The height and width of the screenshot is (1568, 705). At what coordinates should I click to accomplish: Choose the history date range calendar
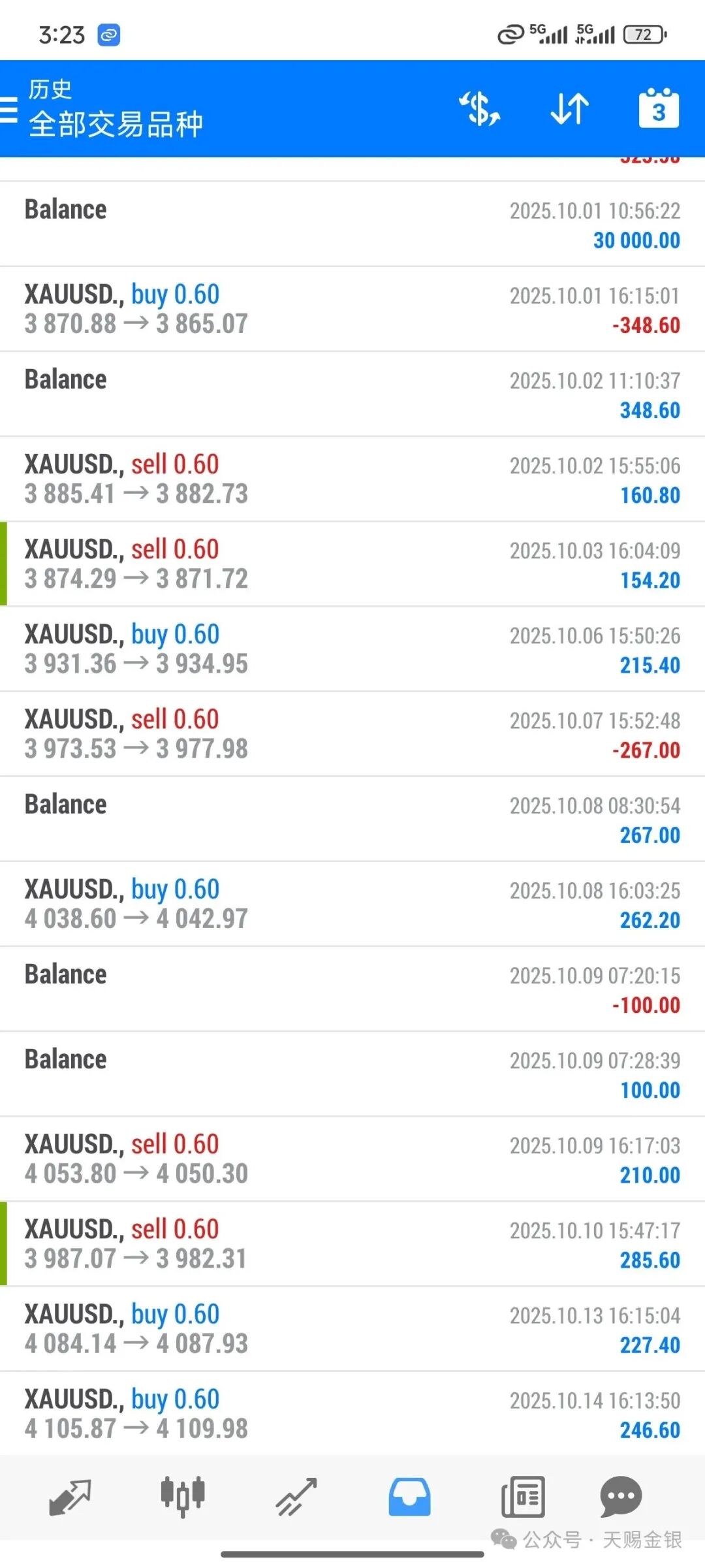click(x=658, y=108)
